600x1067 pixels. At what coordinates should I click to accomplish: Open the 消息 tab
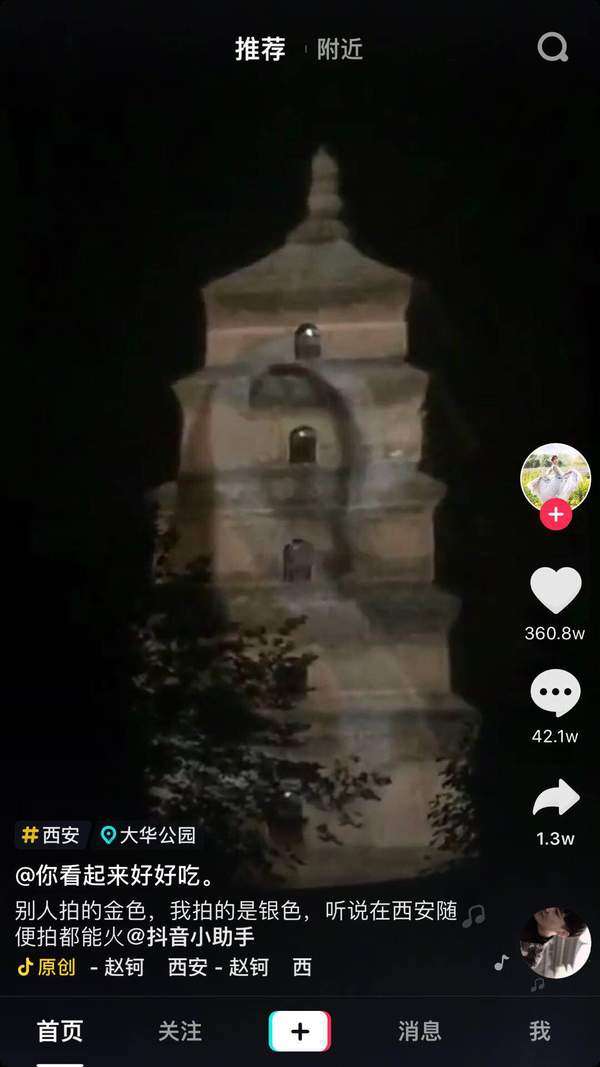(x=419, y=1031)
